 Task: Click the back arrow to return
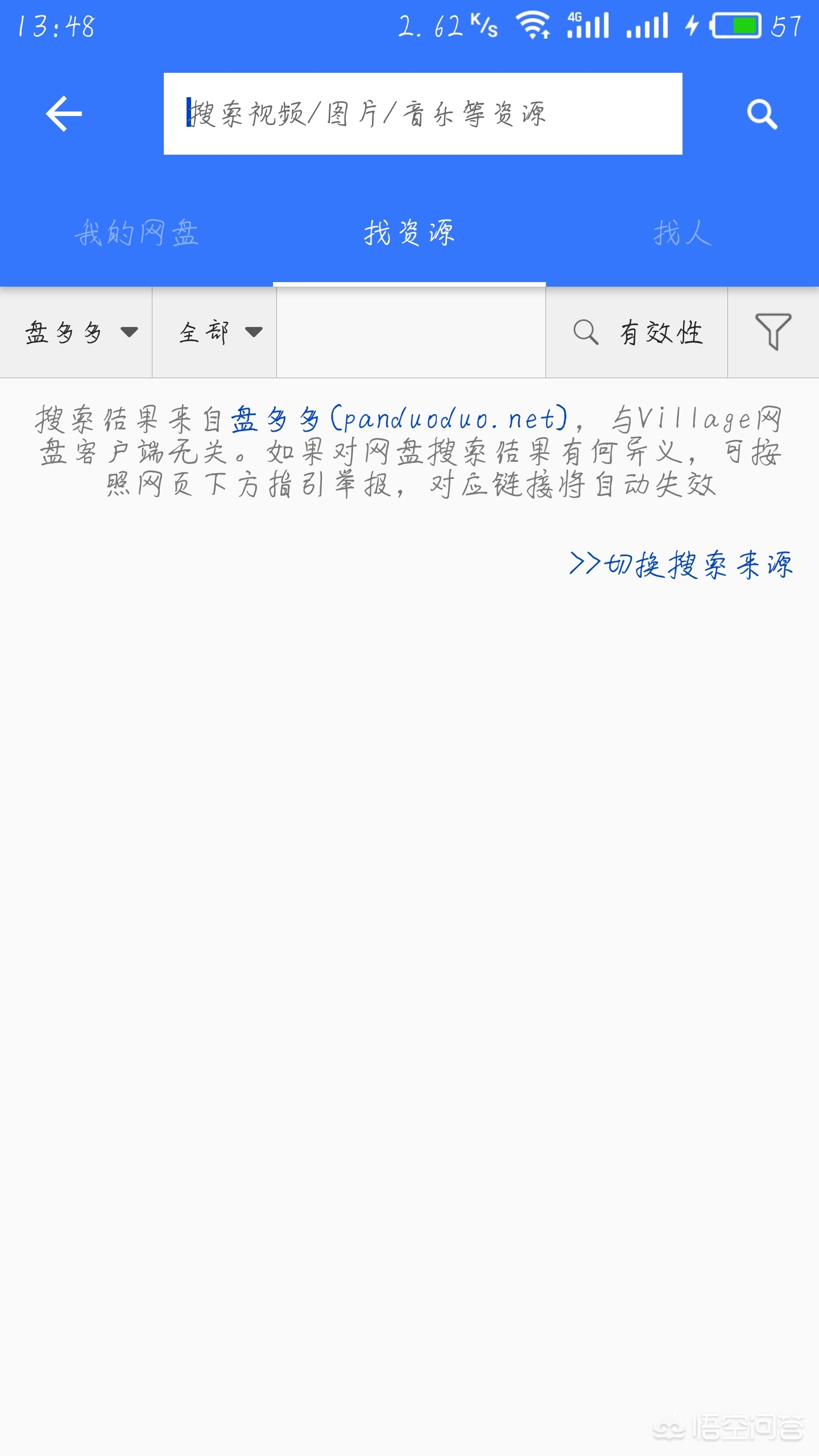tap(64, 114)
